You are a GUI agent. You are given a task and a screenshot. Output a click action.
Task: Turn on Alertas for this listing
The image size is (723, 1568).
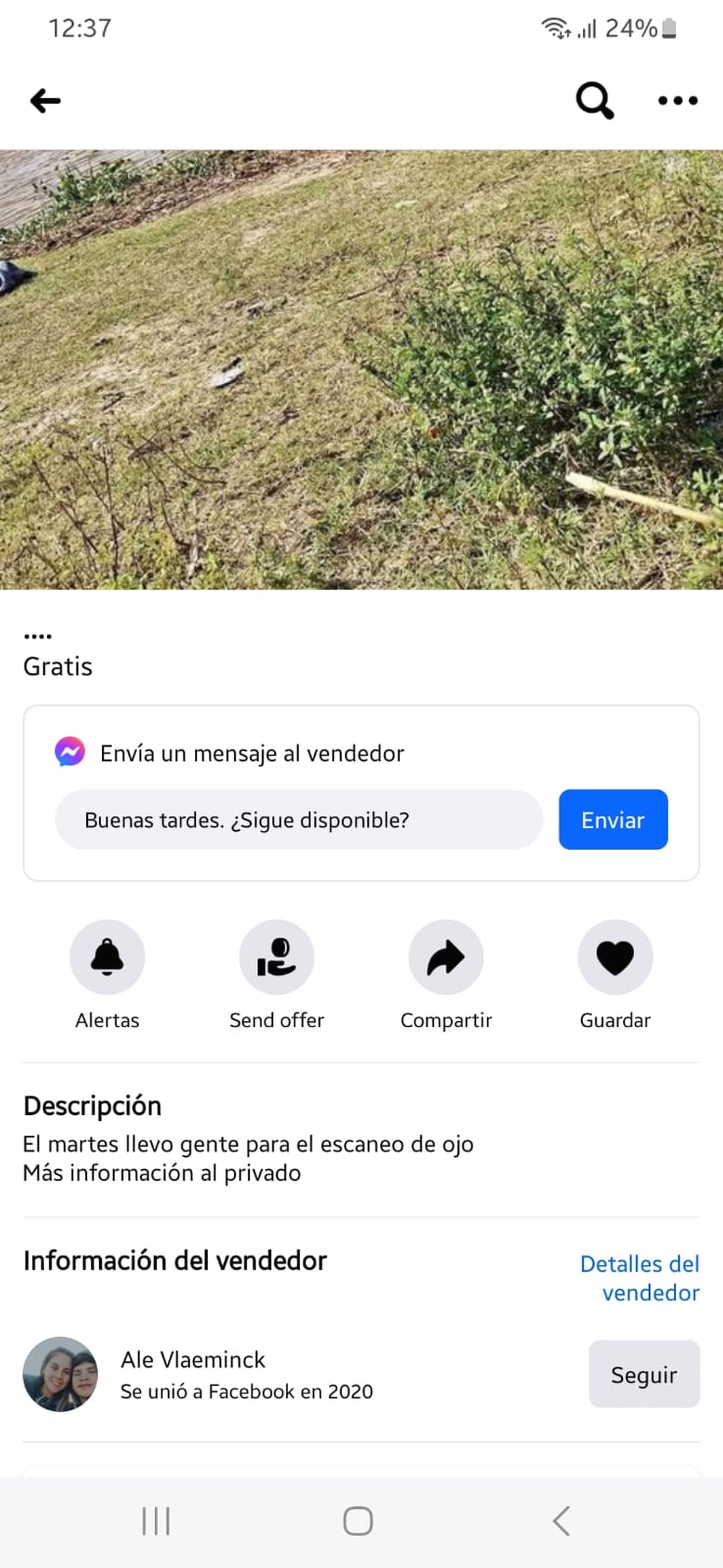pyautogui.click(x=107, y=957)
